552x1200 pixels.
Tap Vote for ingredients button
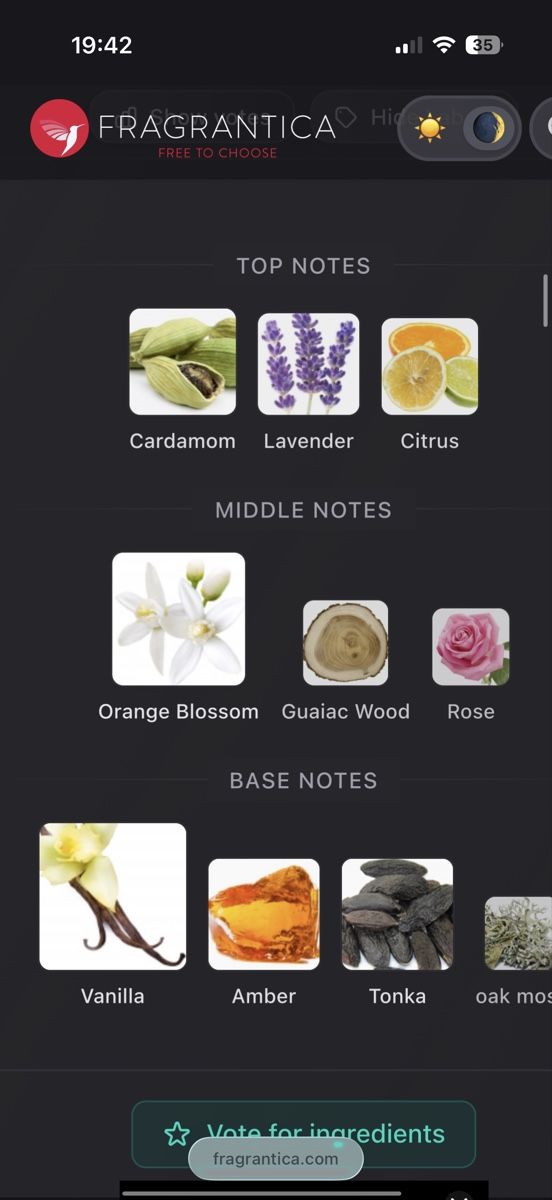[x=304, y=1134]
